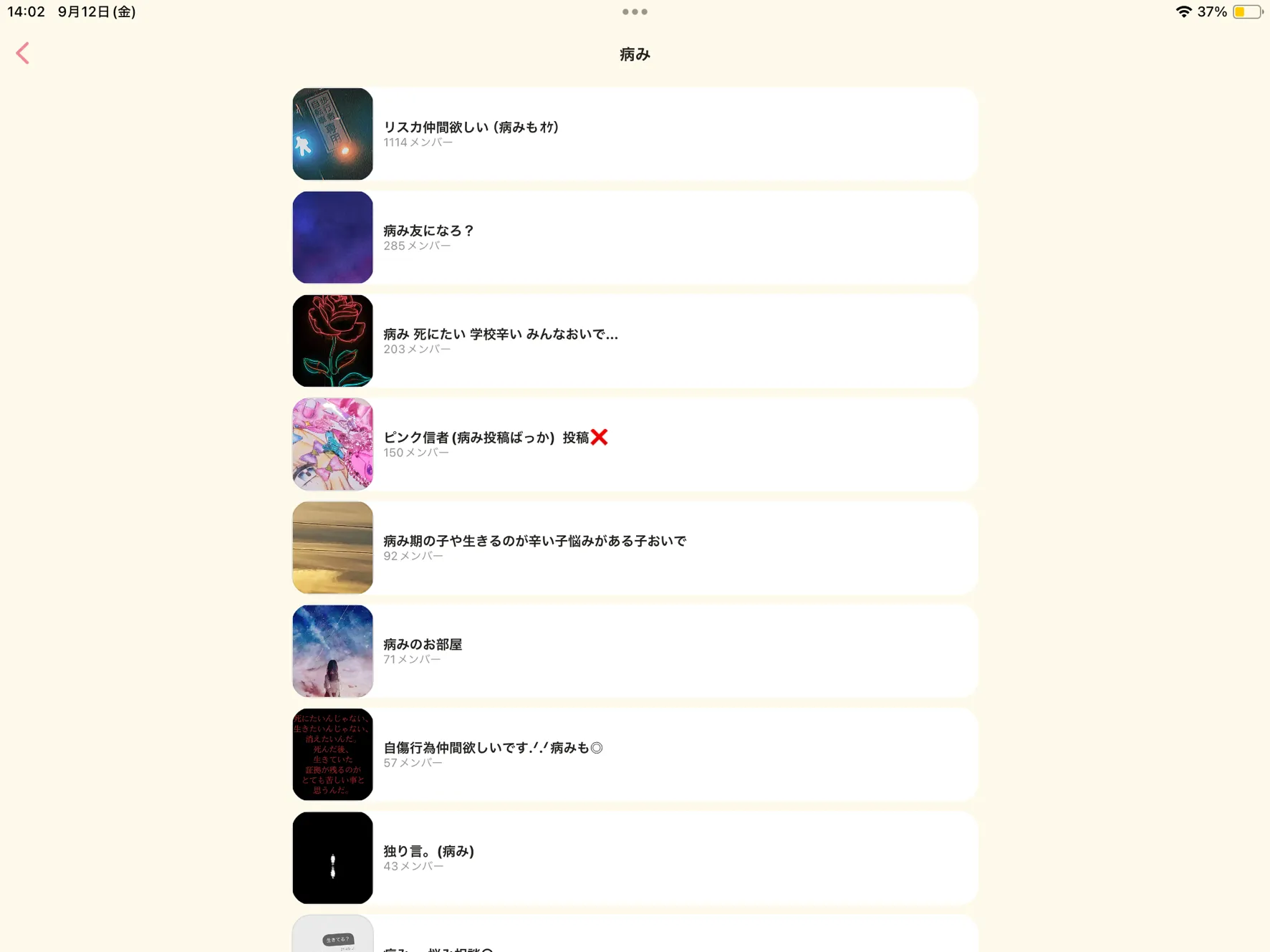Open the 92-member 病み期の子 group

coord(634,547)
